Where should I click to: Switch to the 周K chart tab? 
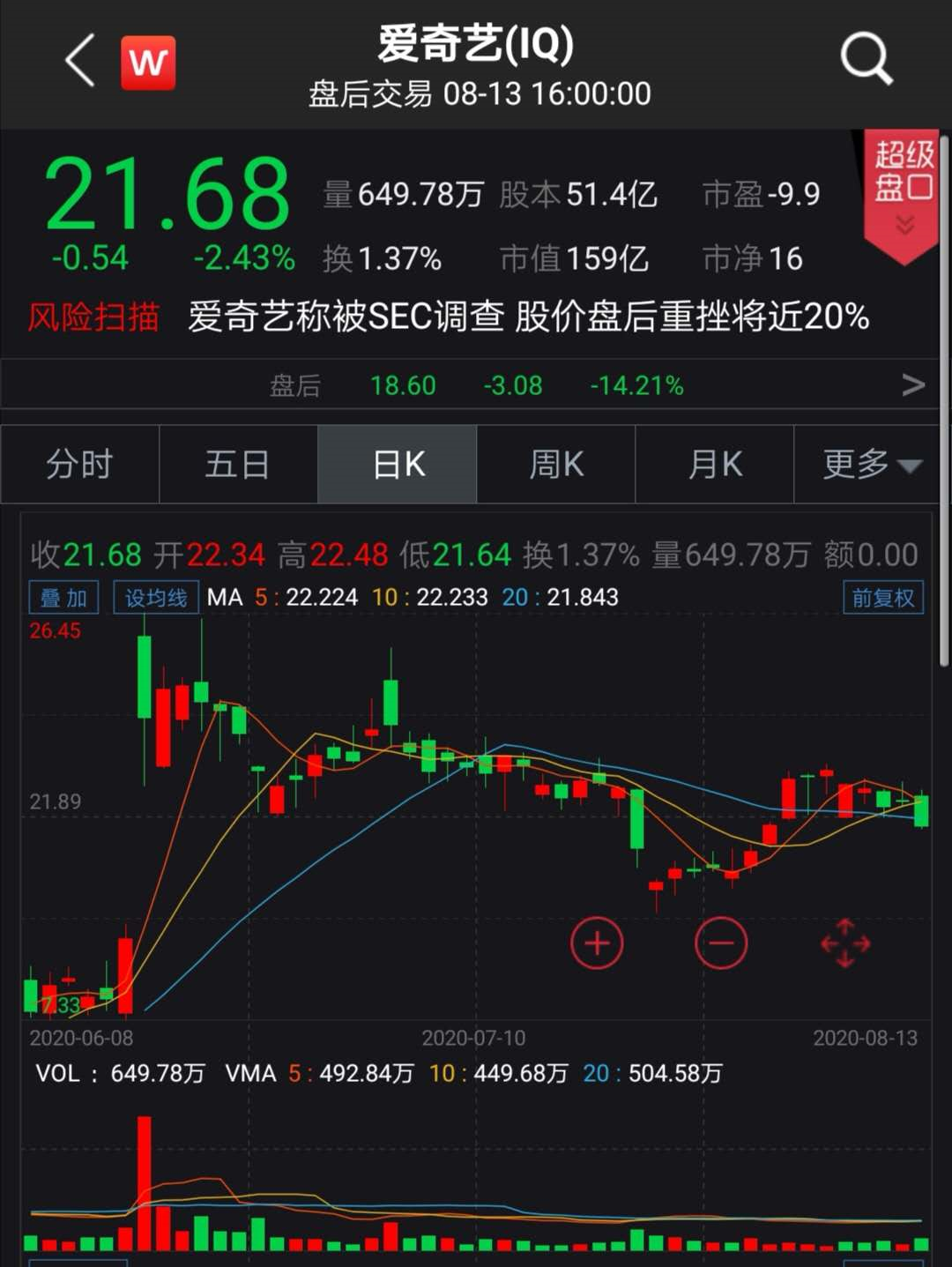coord(556,464)
